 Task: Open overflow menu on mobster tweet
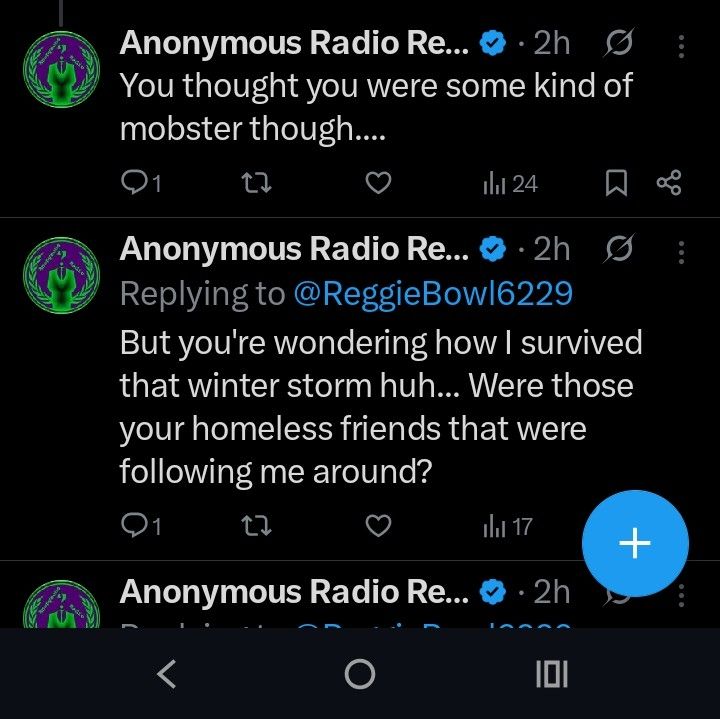point(681,46)
